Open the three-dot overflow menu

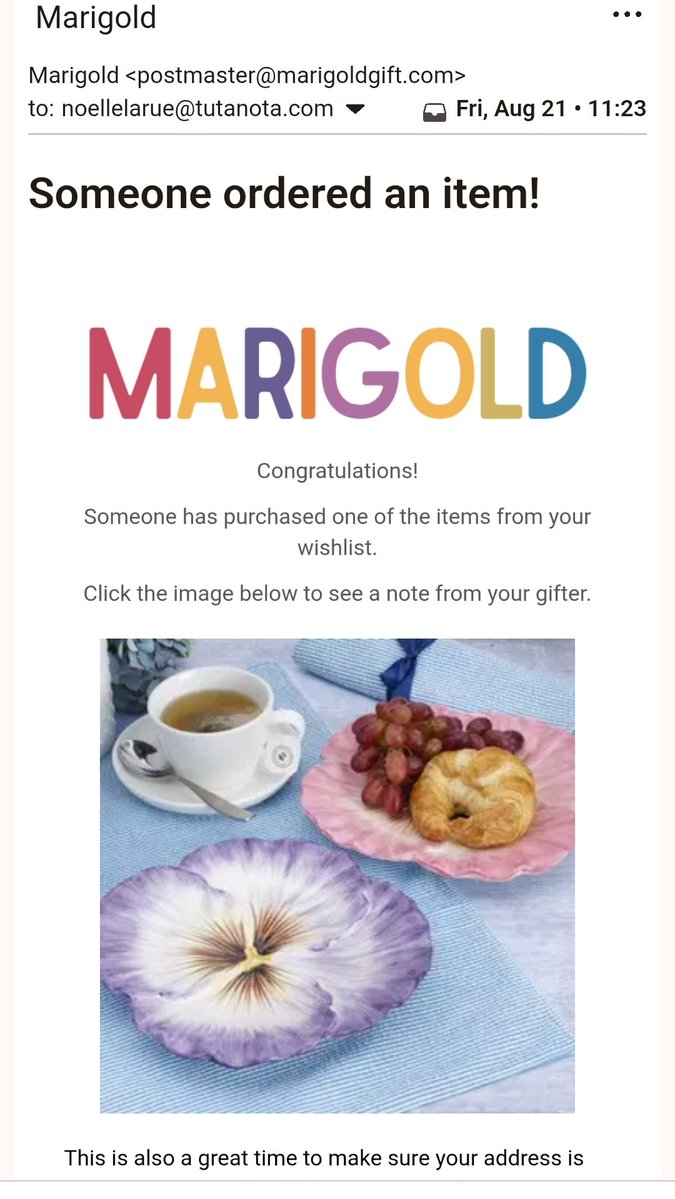click(627, 15)
